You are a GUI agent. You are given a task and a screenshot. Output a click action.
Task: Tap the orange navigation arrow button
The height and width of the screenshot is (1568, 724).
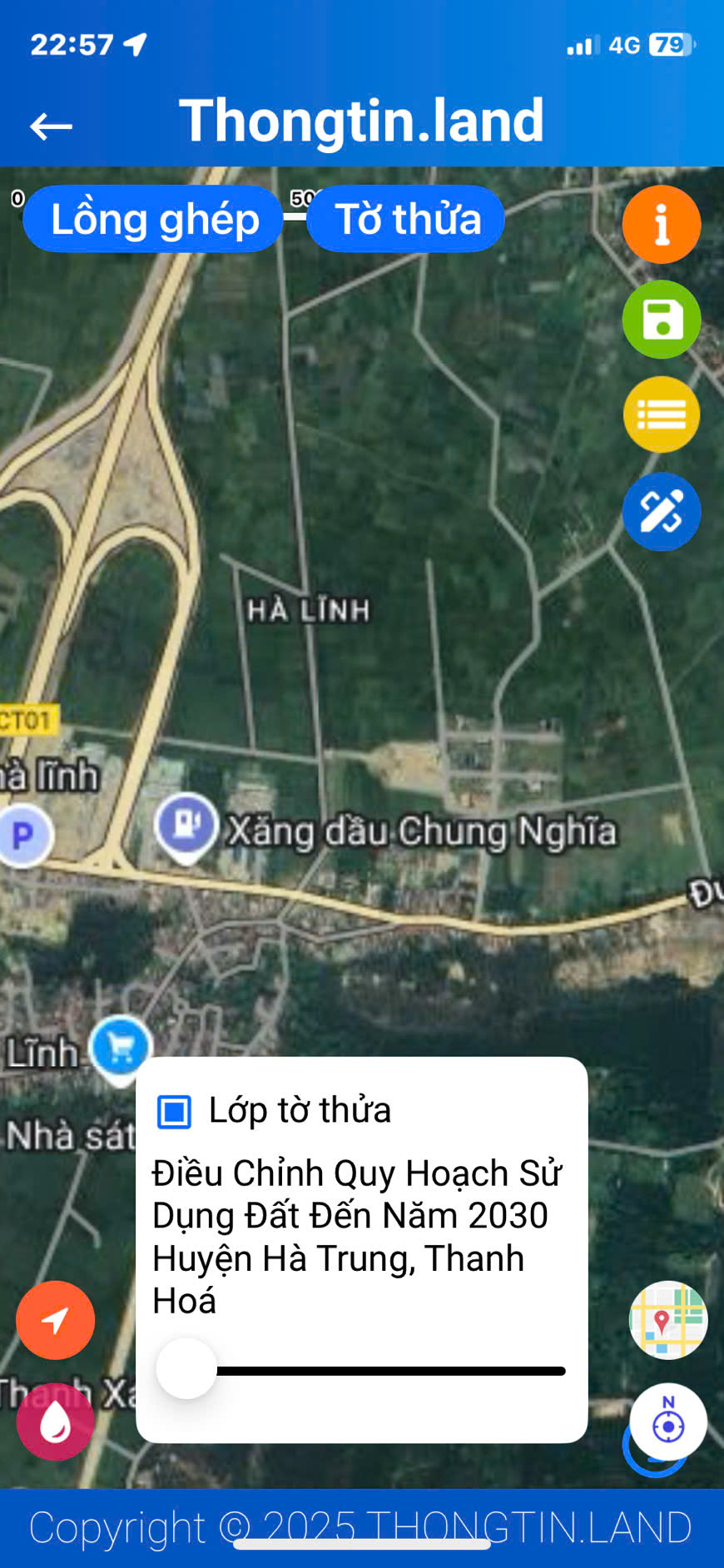[56, 1320]
